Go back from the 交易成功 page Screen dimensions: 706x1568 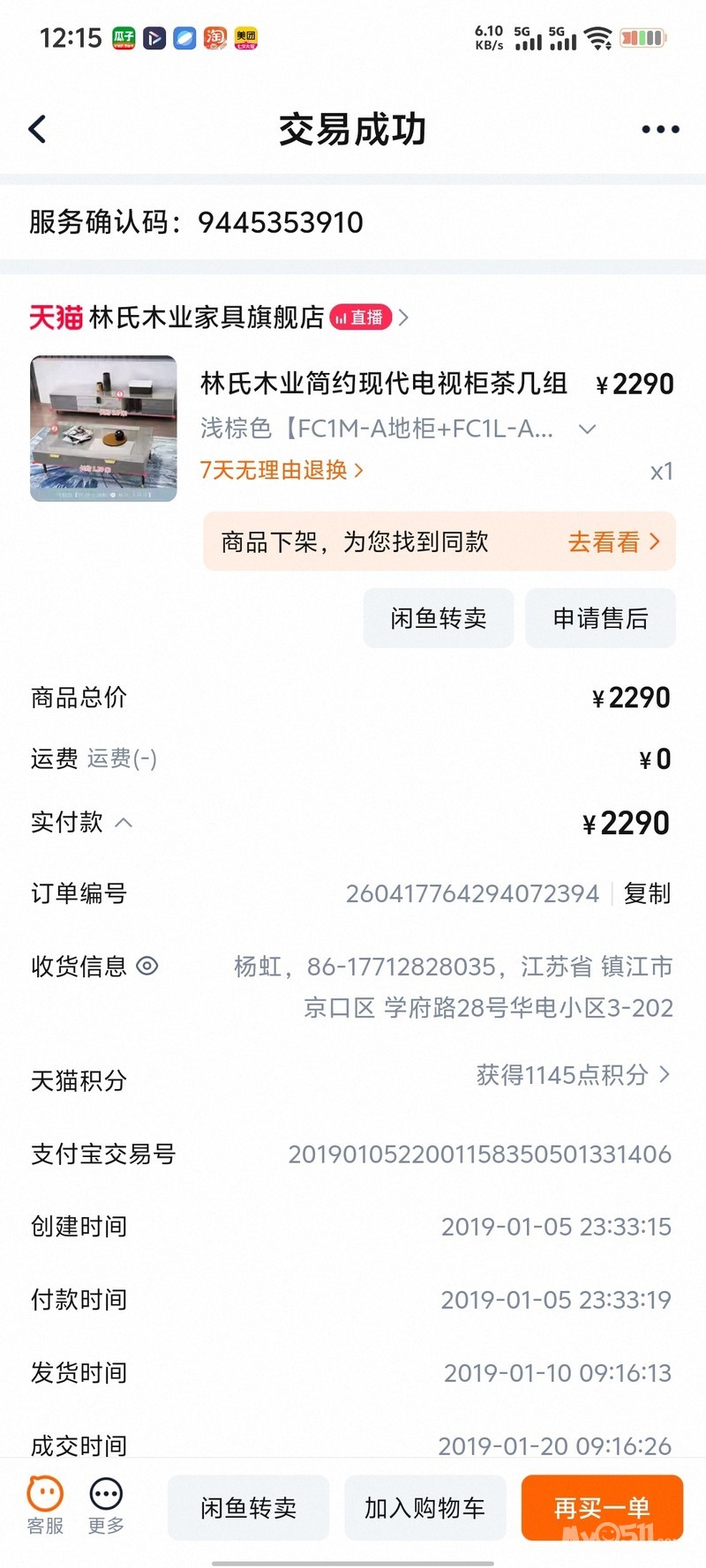[x=37, y=130]
